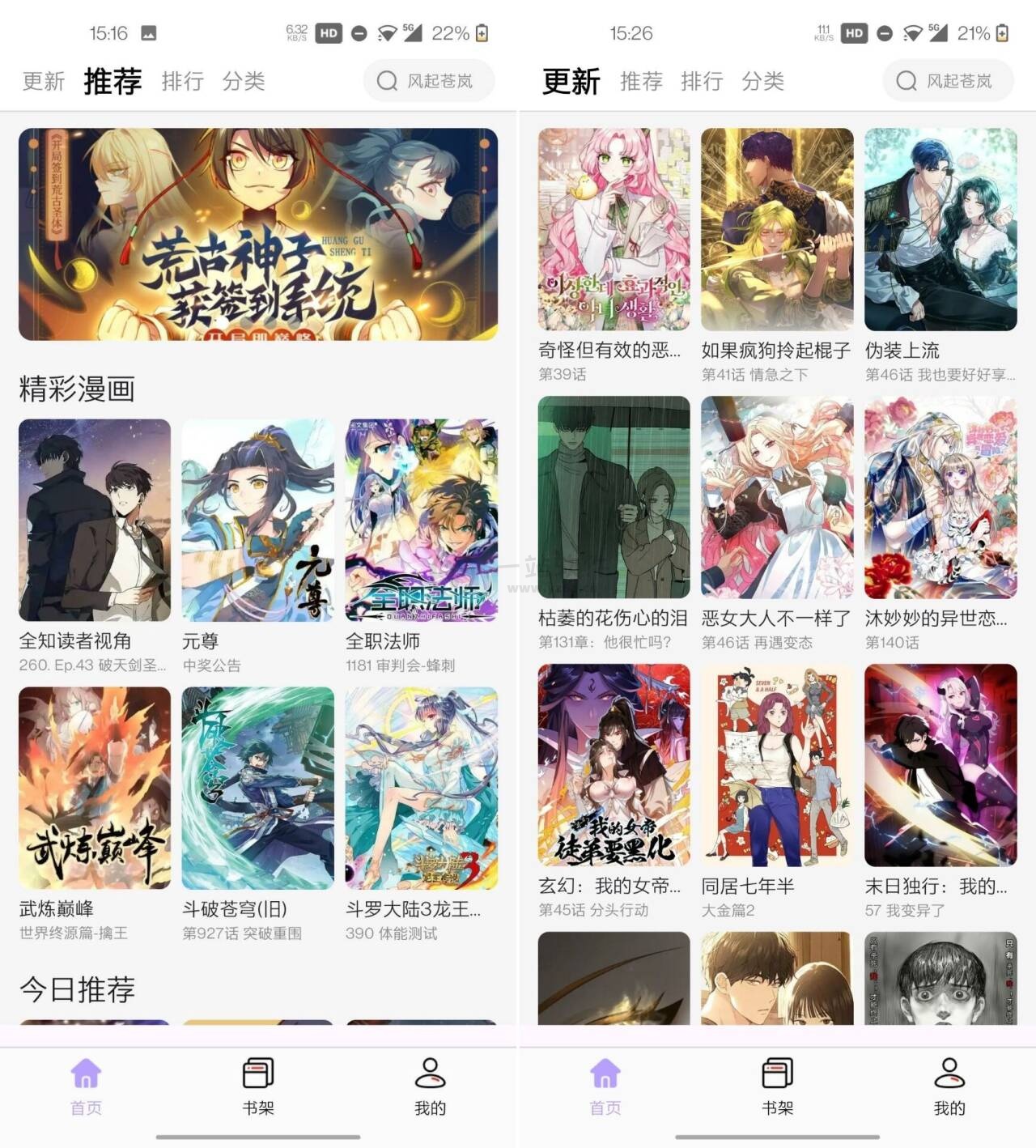This screenshot has width=1036, height=1148.
Task: View the 斗罗大陆3龙王 comic
Action: [421, 788]
